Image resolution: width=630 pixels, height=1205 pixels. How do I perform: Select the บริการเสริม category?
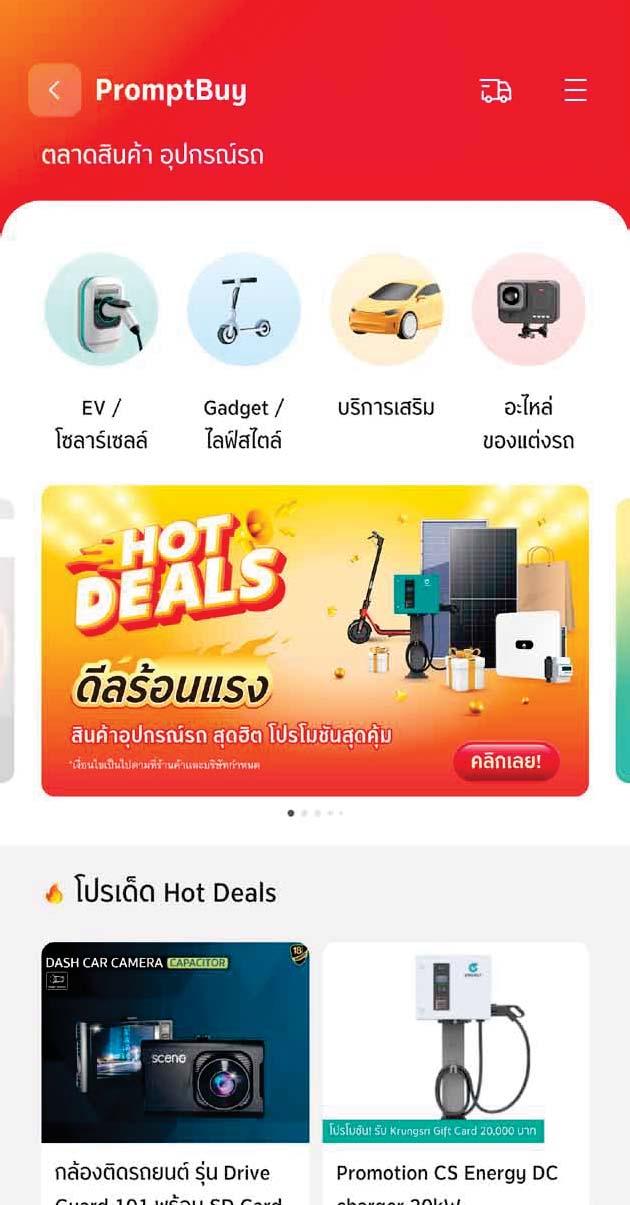[x=386, y=310]
